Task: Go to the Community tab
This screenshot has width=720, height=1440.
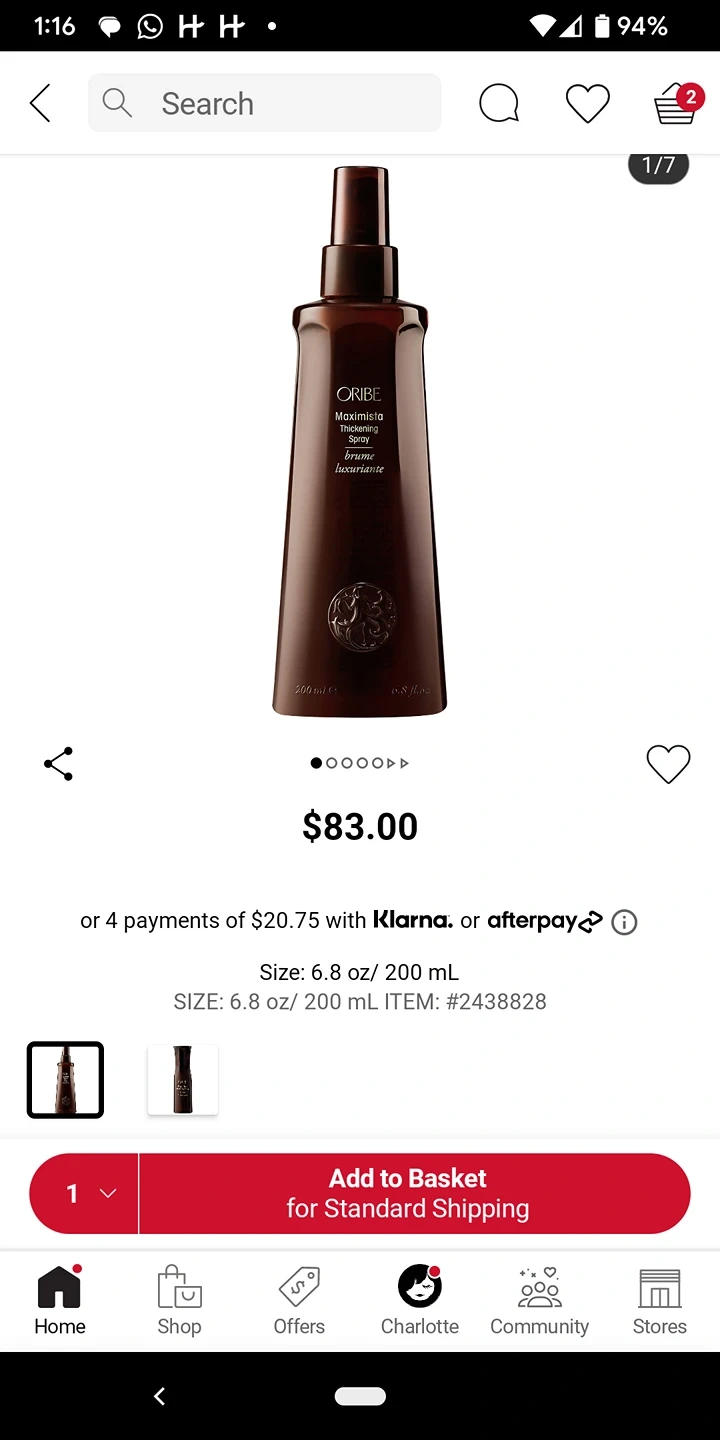Action: click(539, 1300)
